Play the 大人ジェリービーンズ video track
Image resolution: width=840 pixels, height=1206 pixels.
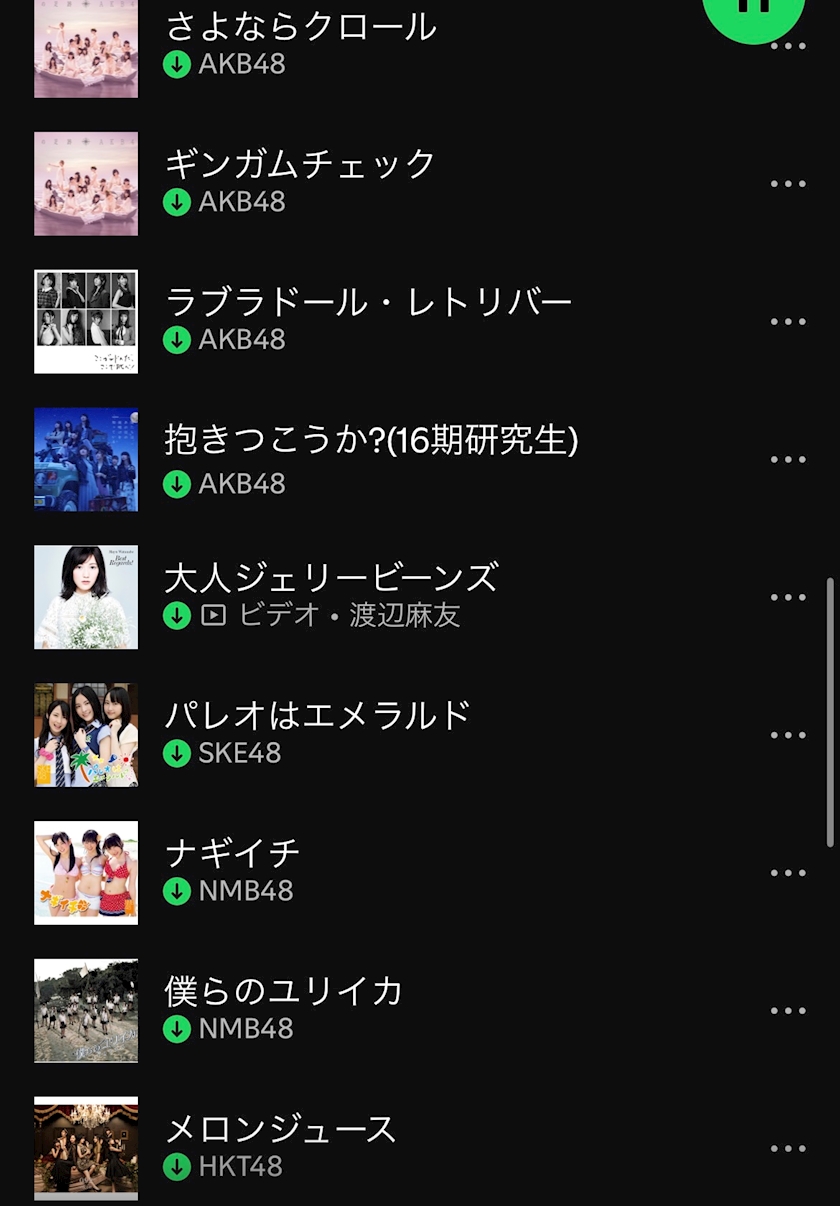pyautogui.click(x=330, y=579)
